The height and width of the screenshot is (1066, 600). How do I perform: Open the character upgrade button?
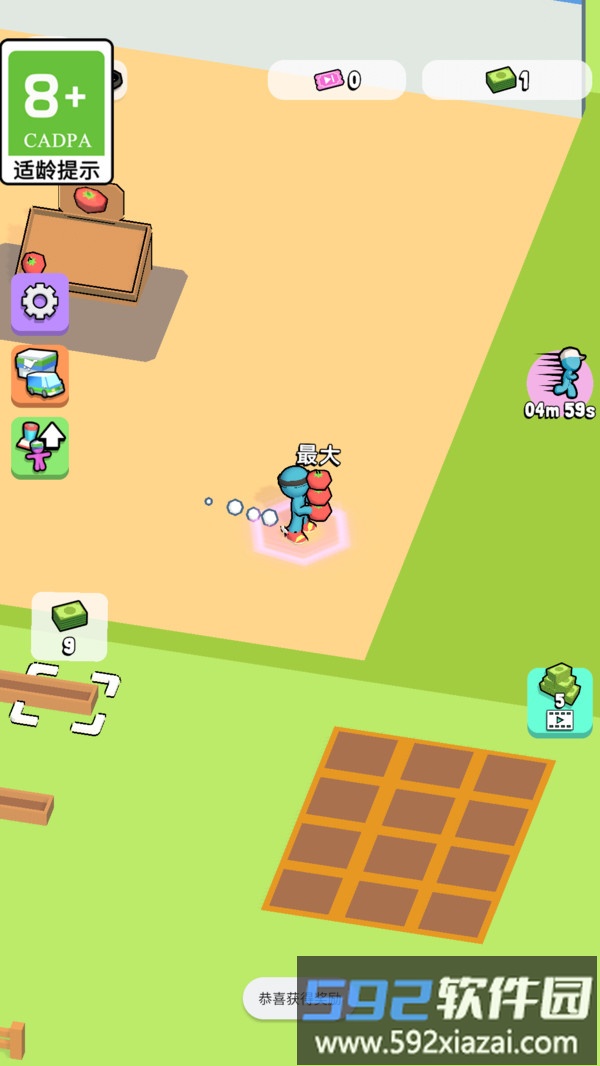(x=40, y=447)
